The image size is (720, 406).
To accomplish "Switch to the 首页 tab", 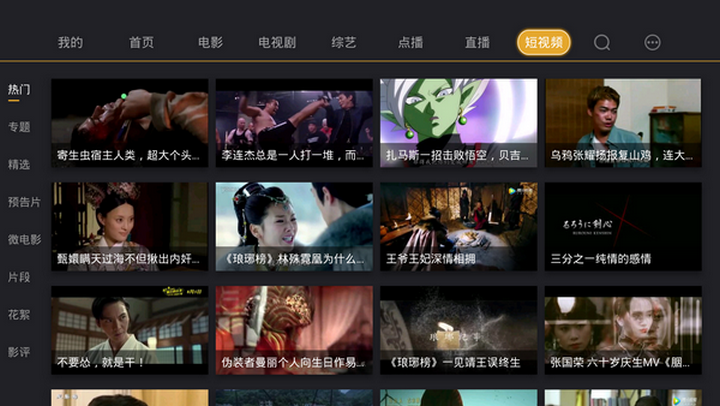I will (x=141, y=43).
